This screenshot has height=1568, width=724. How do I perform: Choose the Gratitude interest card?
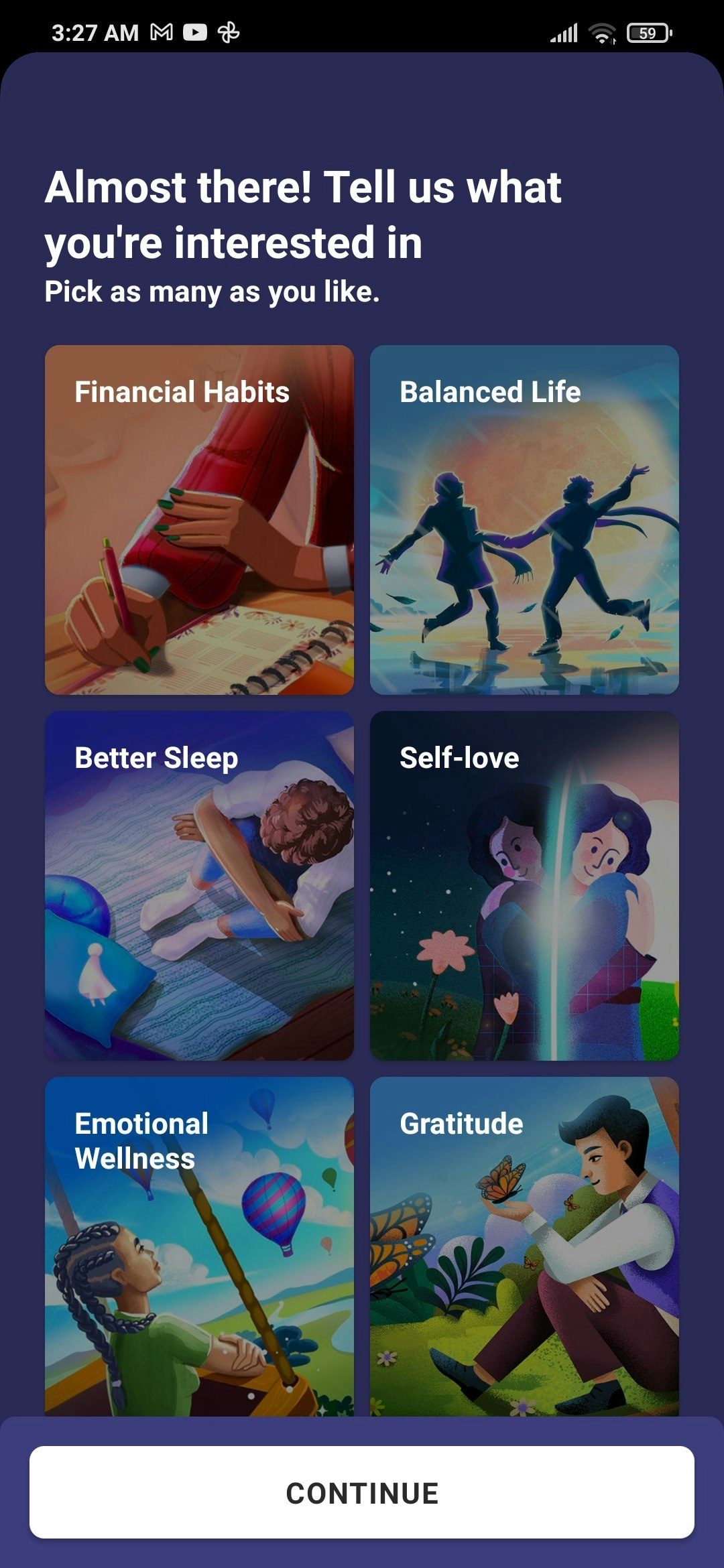point(524,1246)
